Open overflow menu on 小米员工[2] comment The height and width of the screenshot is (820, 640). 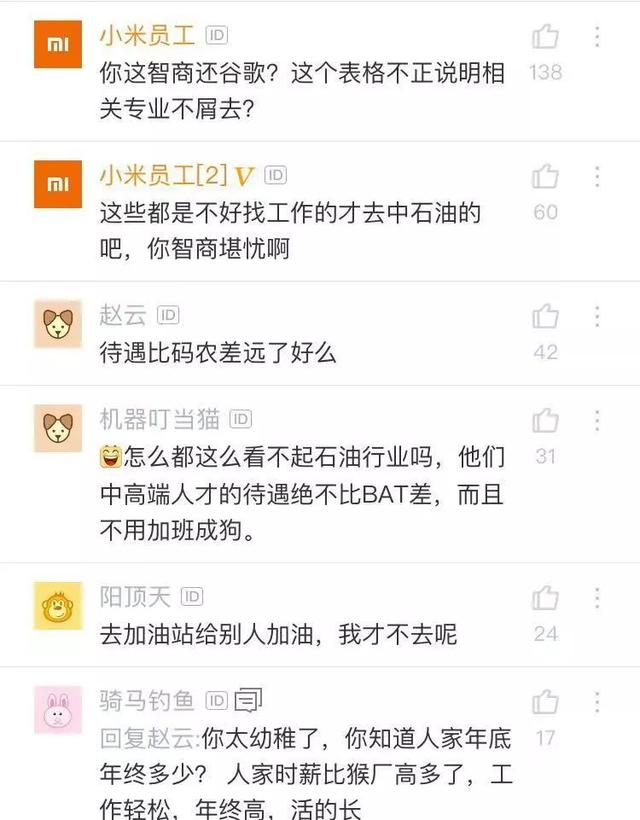[597, 177]
